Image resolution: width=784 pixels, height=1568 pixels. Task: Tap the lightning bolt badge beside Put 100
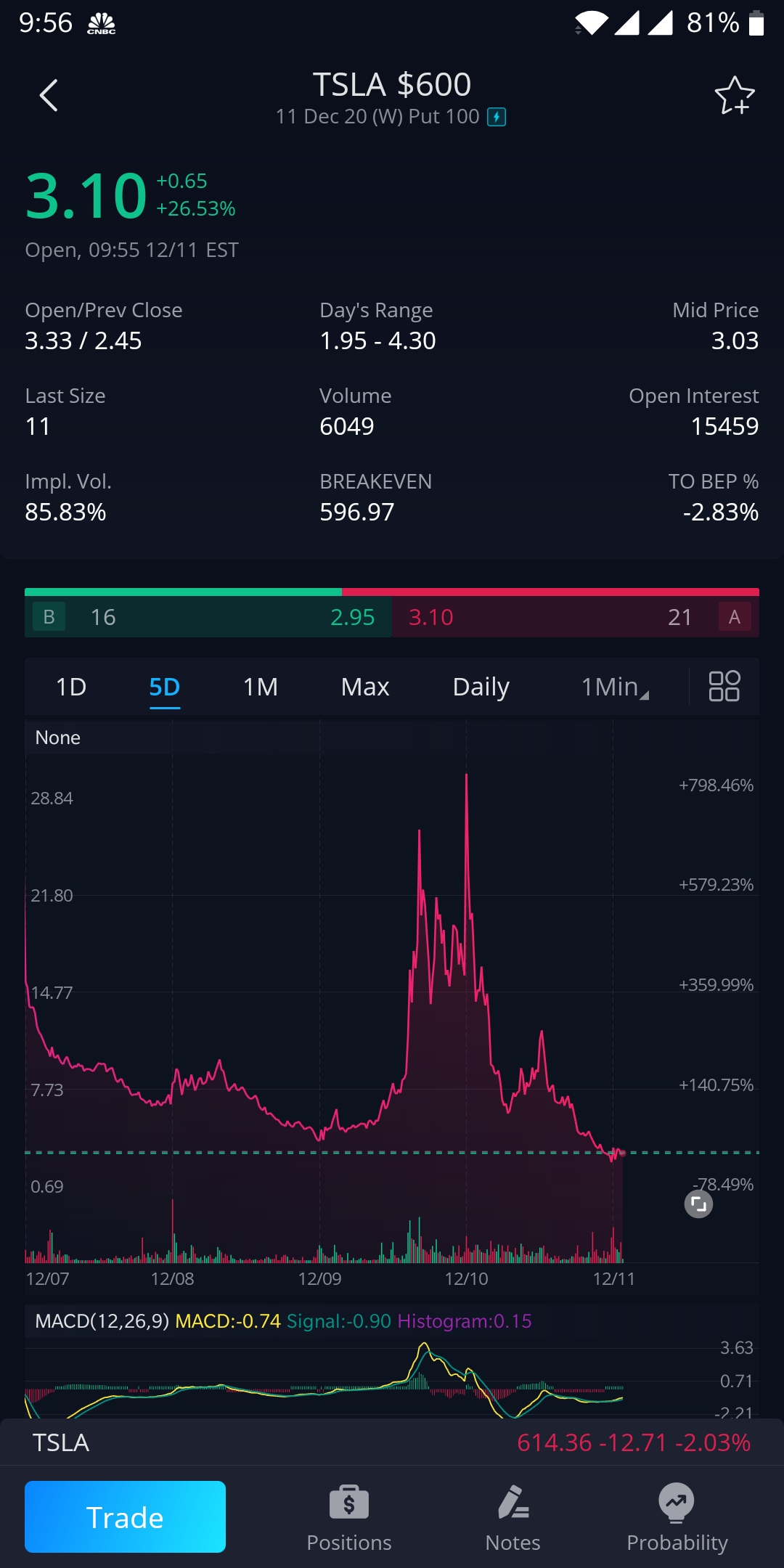pos(496,115)
